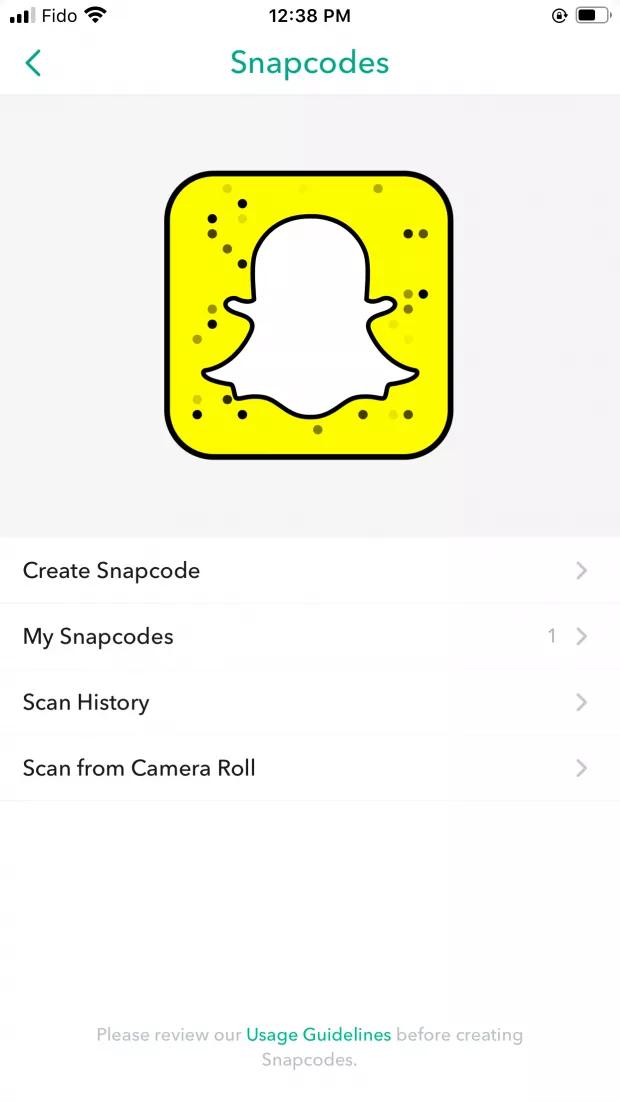Go back from the Snapcodes screen
This screenshot has height=1102, width=620.
click(33, 63)
